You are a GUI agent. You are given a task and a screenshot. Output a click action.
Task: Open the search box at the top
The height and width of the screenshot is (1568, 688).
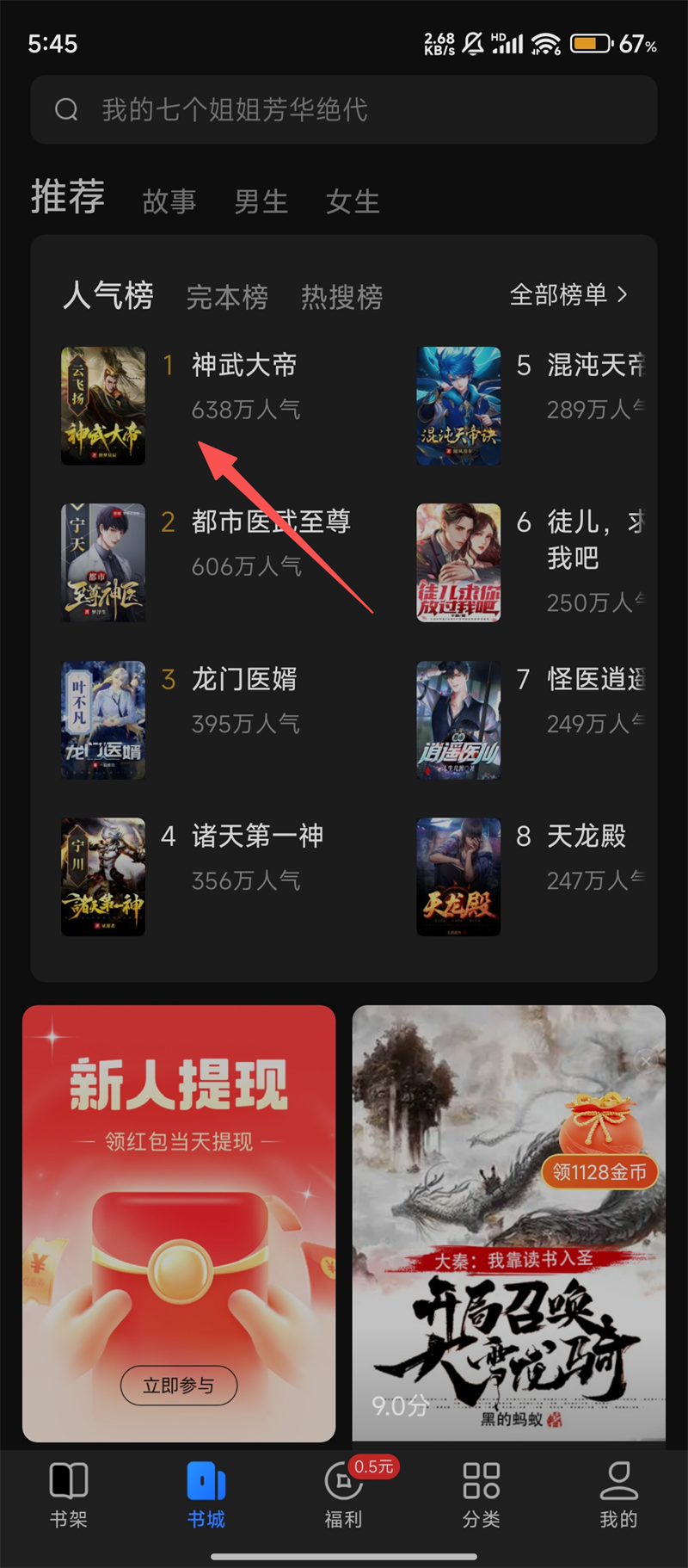point(344,109)
